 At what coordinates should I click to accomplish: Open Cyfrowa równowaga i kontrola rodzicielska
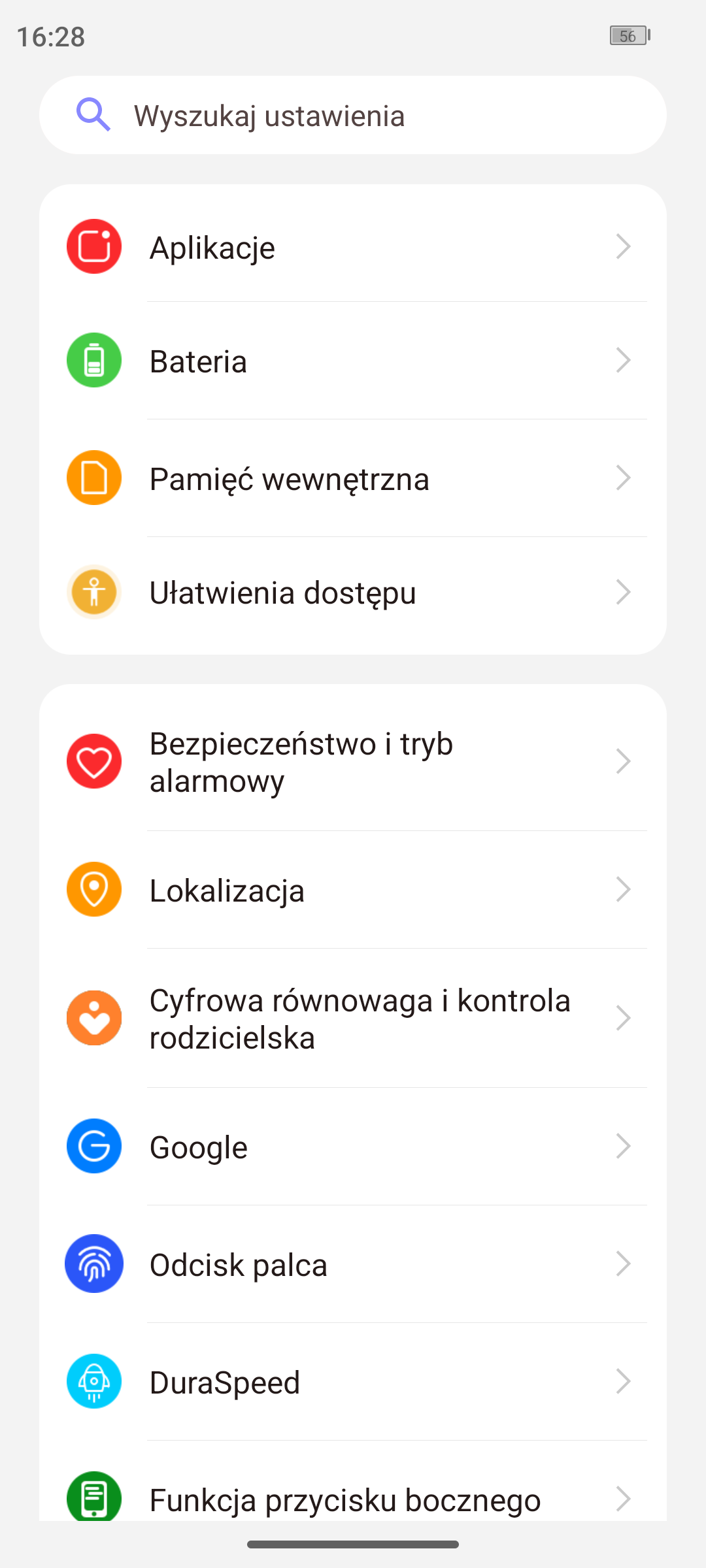(353, 1019)
